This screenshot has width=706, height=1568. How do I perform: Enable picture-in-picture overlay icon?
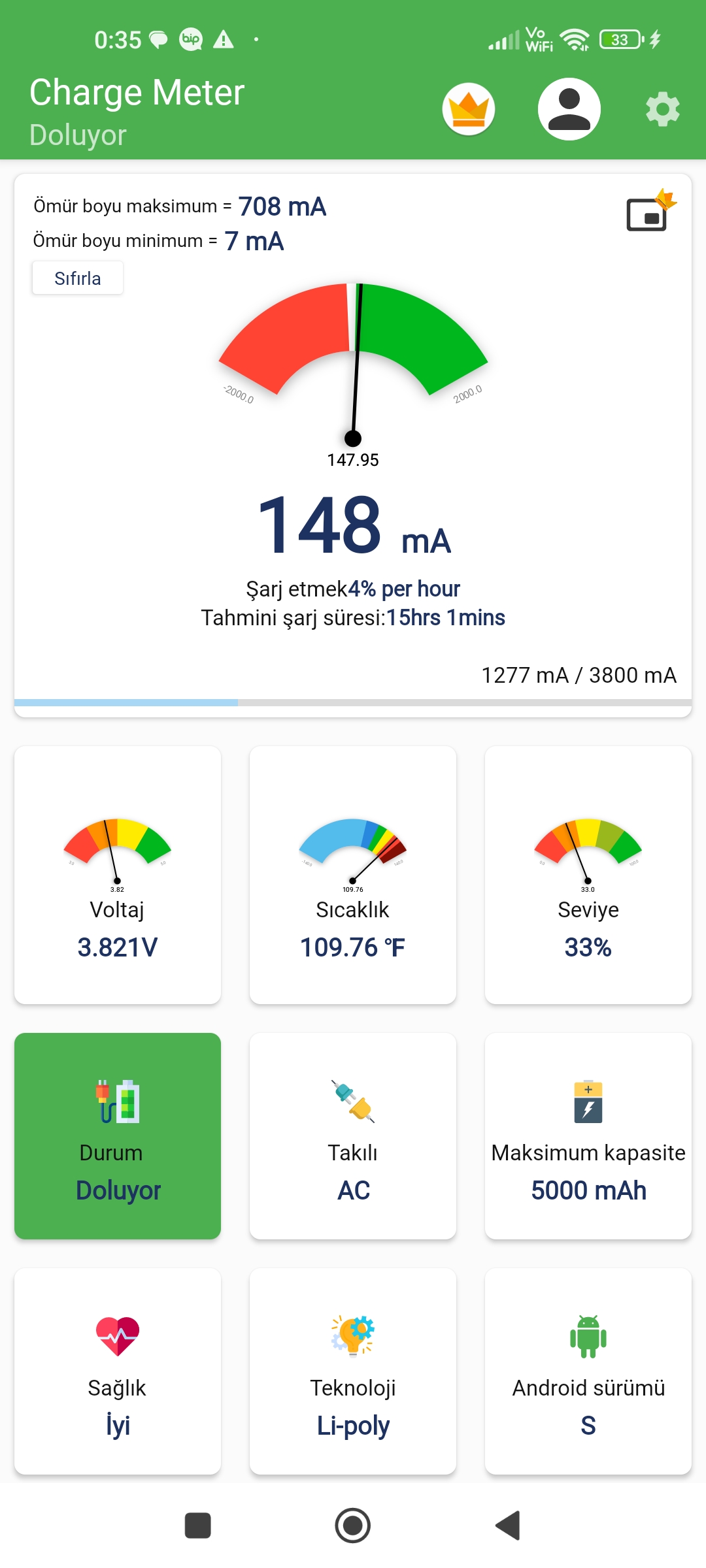coord(651,211)
